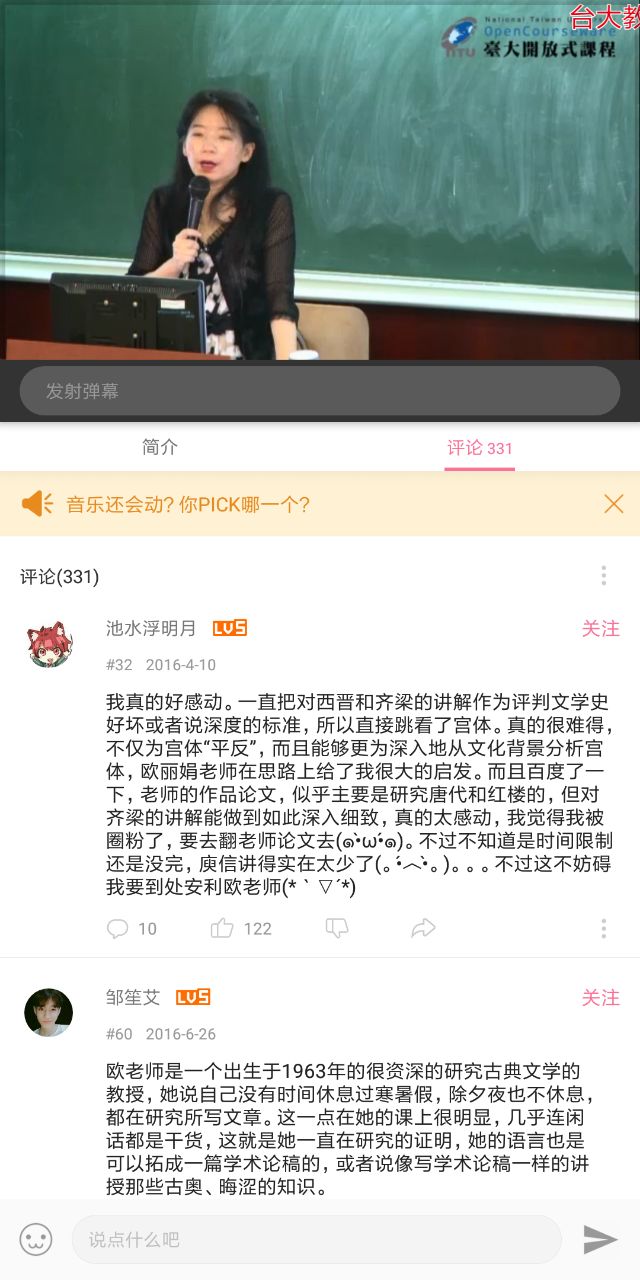Tap the 发射弹幕 danmaku input field
The height and width of the screenshot is (1280, 640).
click(x=320, y=391)
